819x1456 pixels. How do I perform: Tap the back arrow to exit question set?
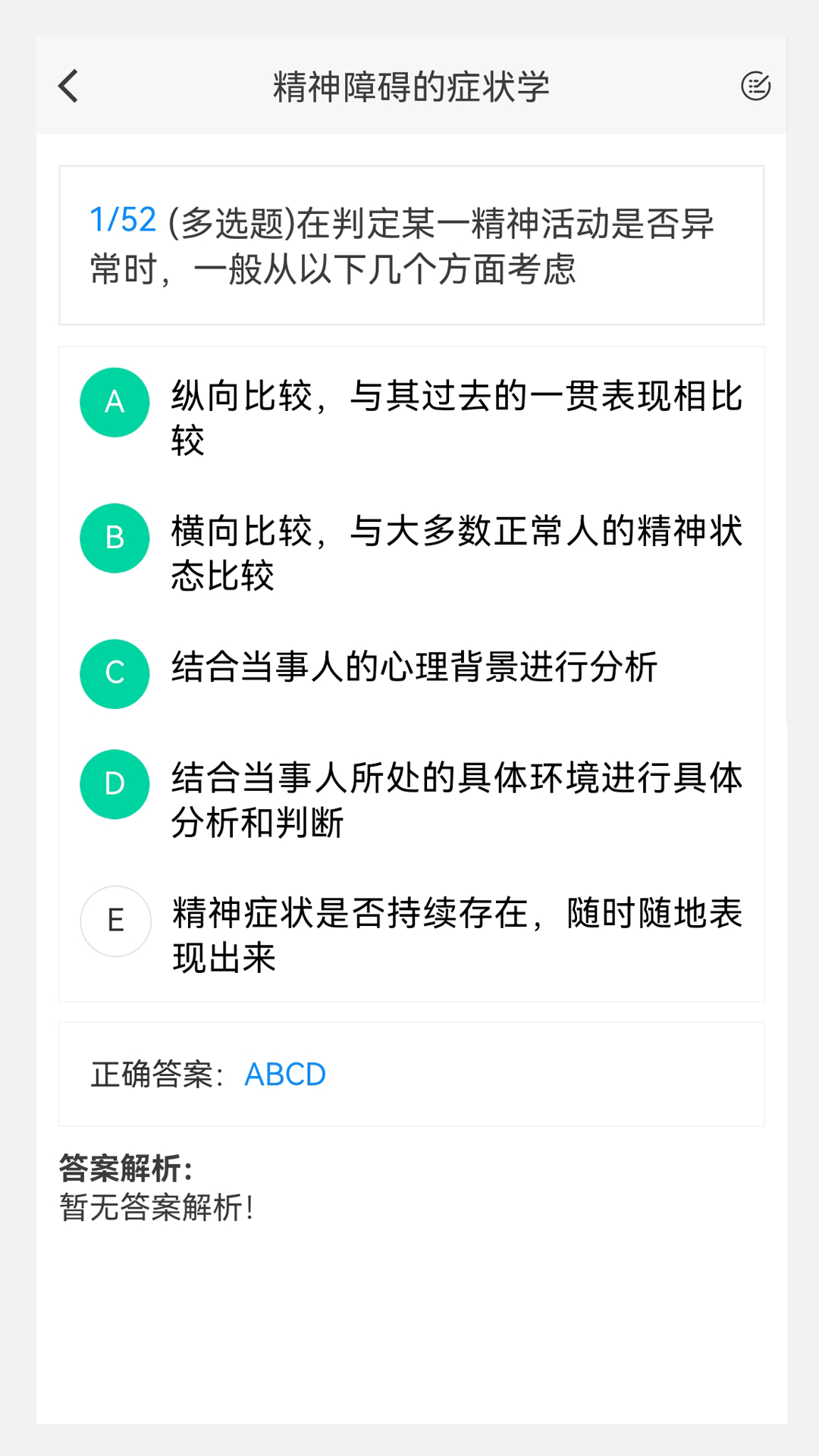(68, 86)
